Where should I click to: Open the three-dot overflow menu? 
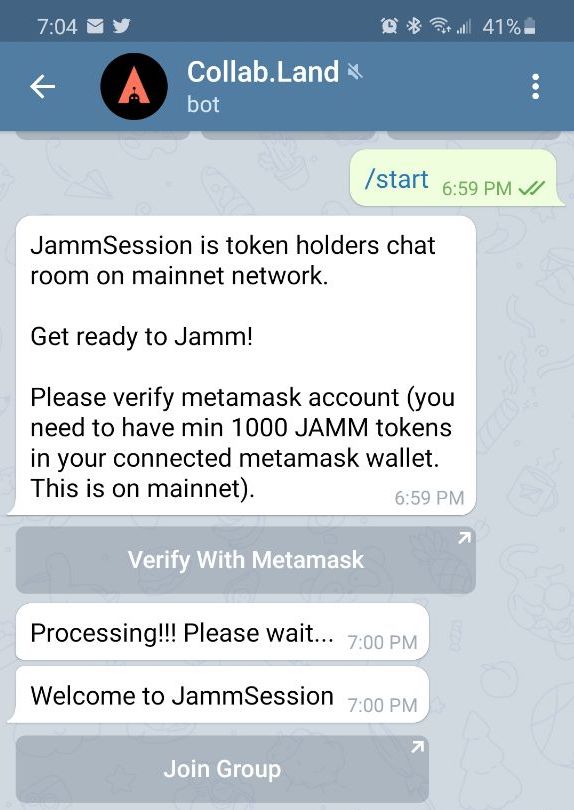point(536,86)
